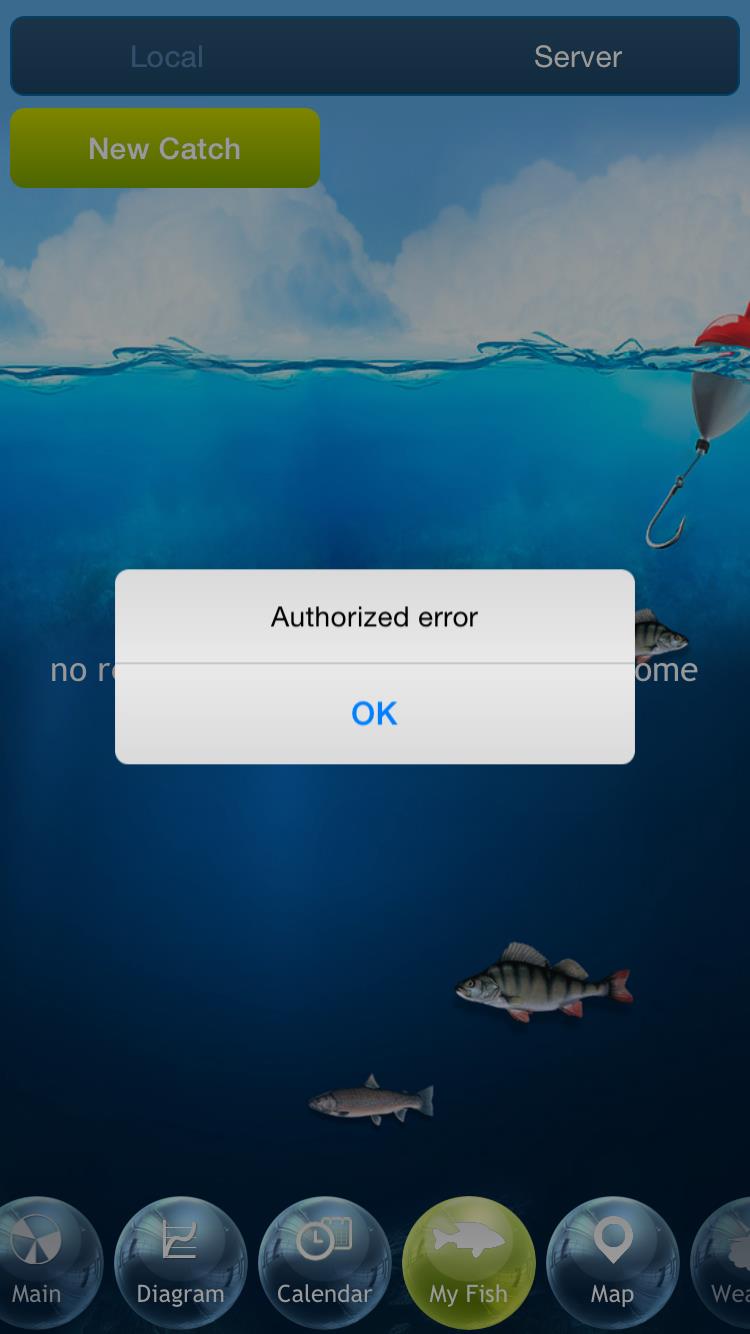Viewport: 750px width, 1334px height.
Task: Open the Calendar tab
Action: click(x=325, y=1263)
